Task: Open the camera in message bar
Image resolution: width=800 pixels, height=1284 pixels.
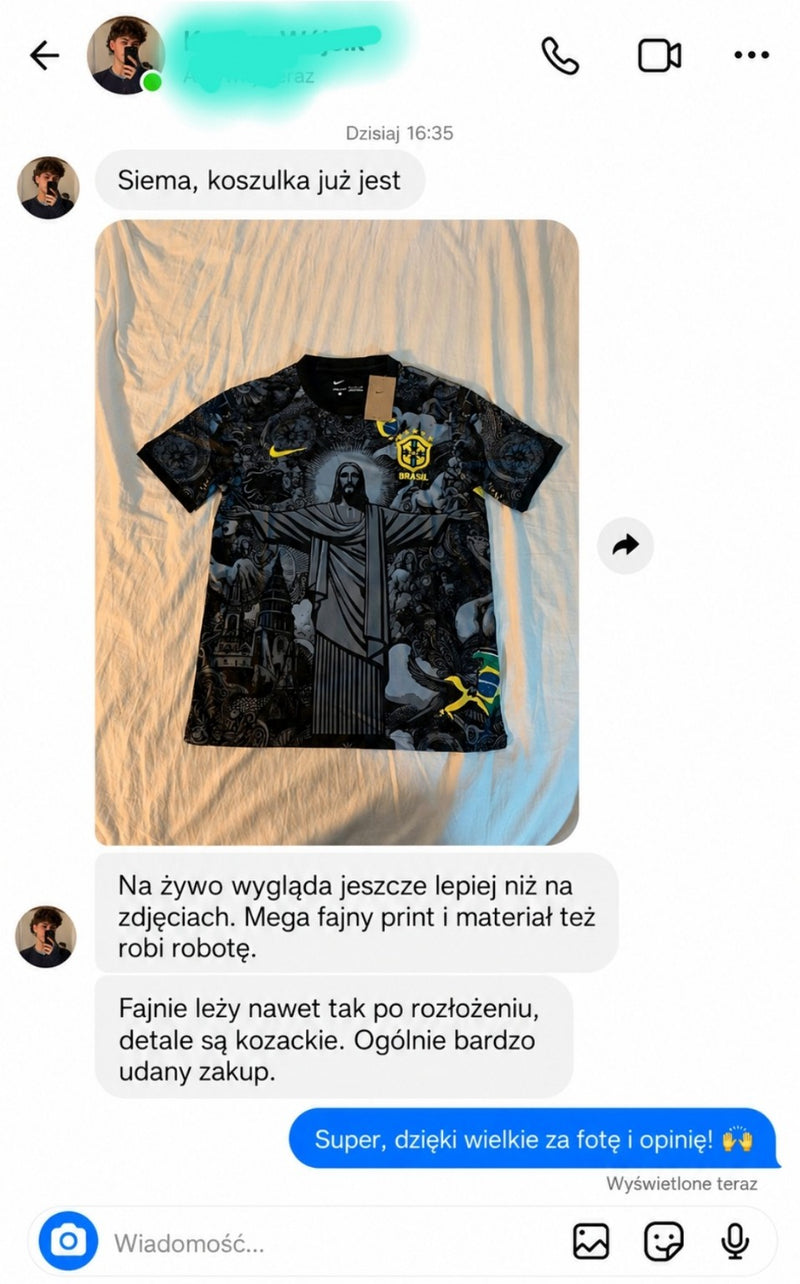Action: (x=68, y=1241)
